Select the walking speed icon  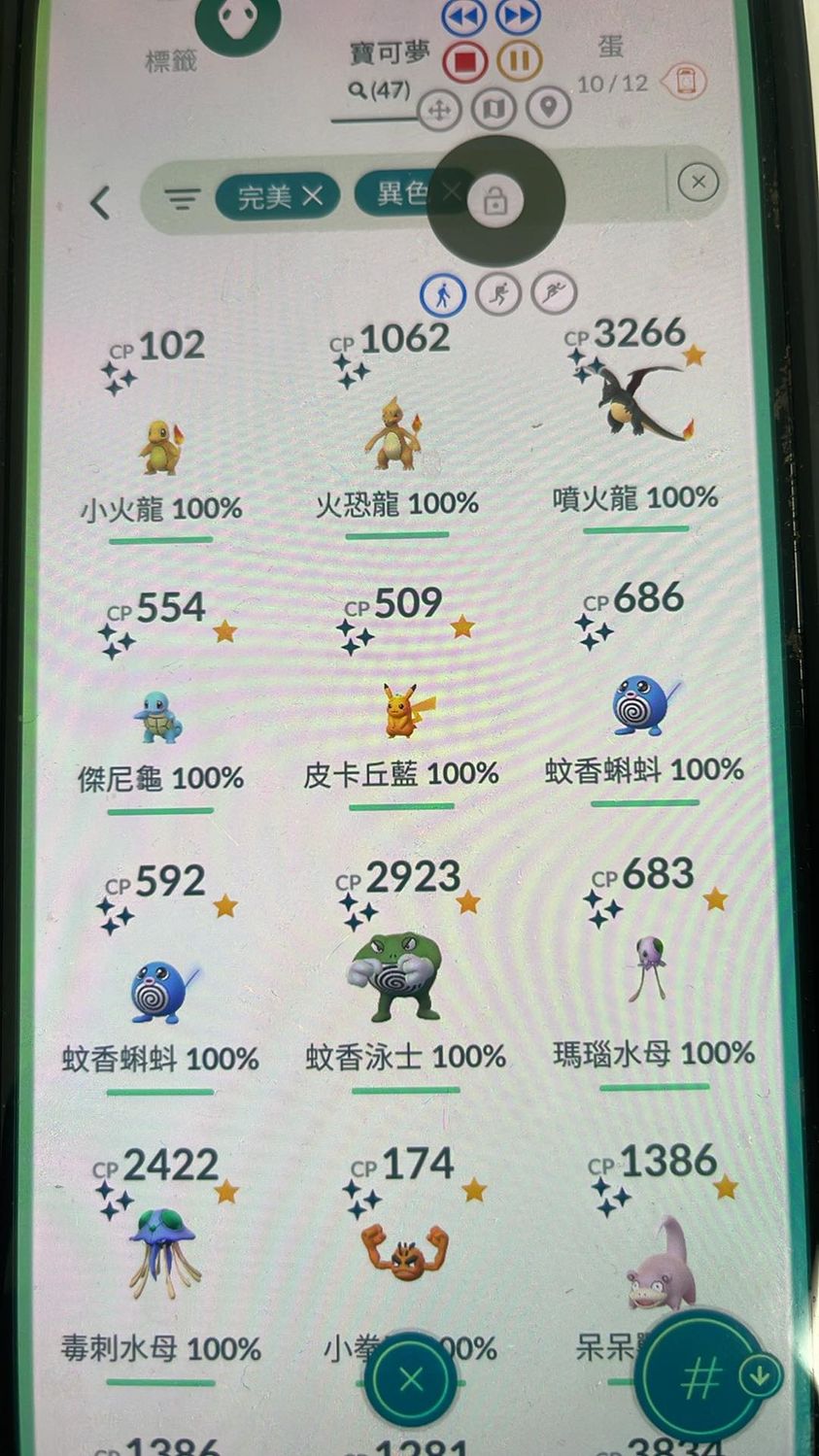[x=442, y=293]
